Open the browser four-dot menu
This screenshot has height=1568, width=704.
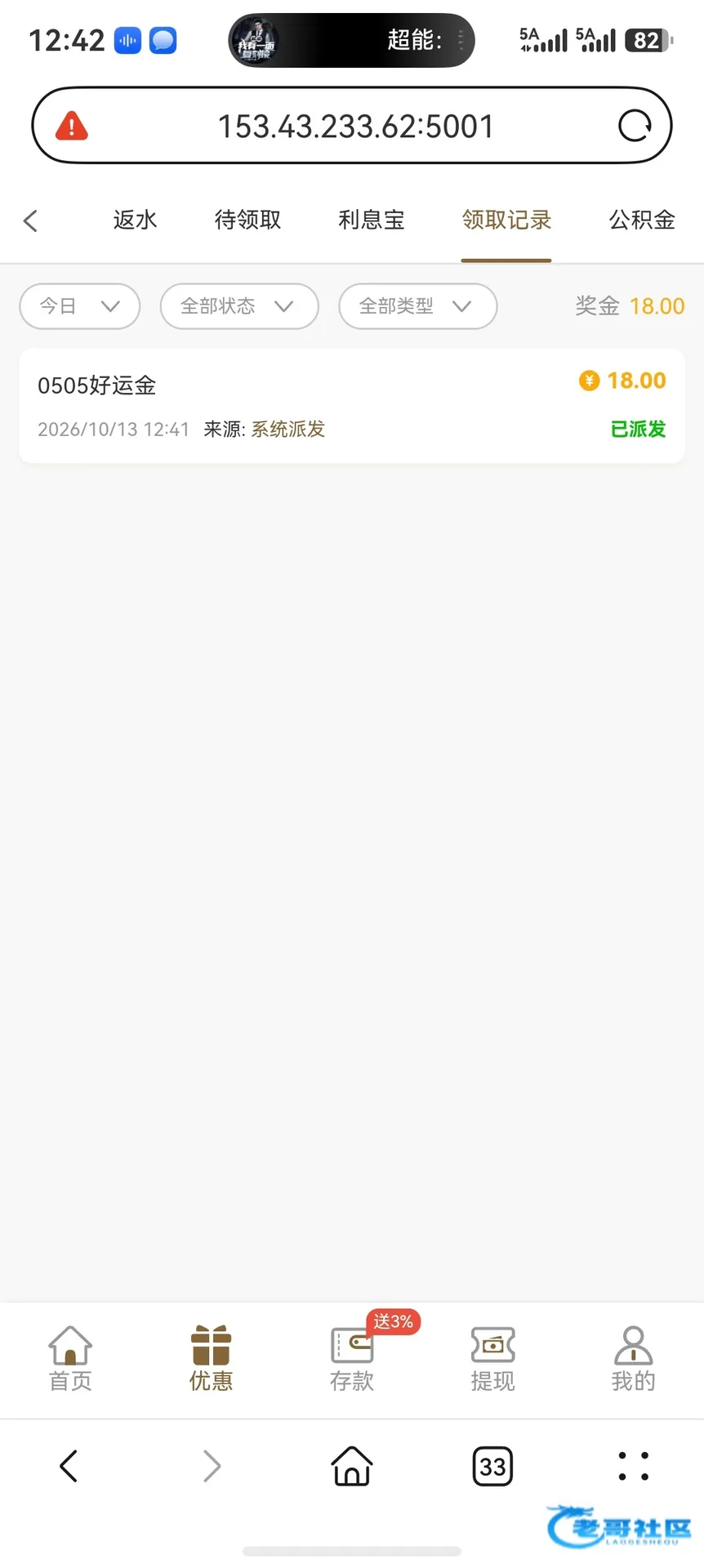(x=634, y=1467)
